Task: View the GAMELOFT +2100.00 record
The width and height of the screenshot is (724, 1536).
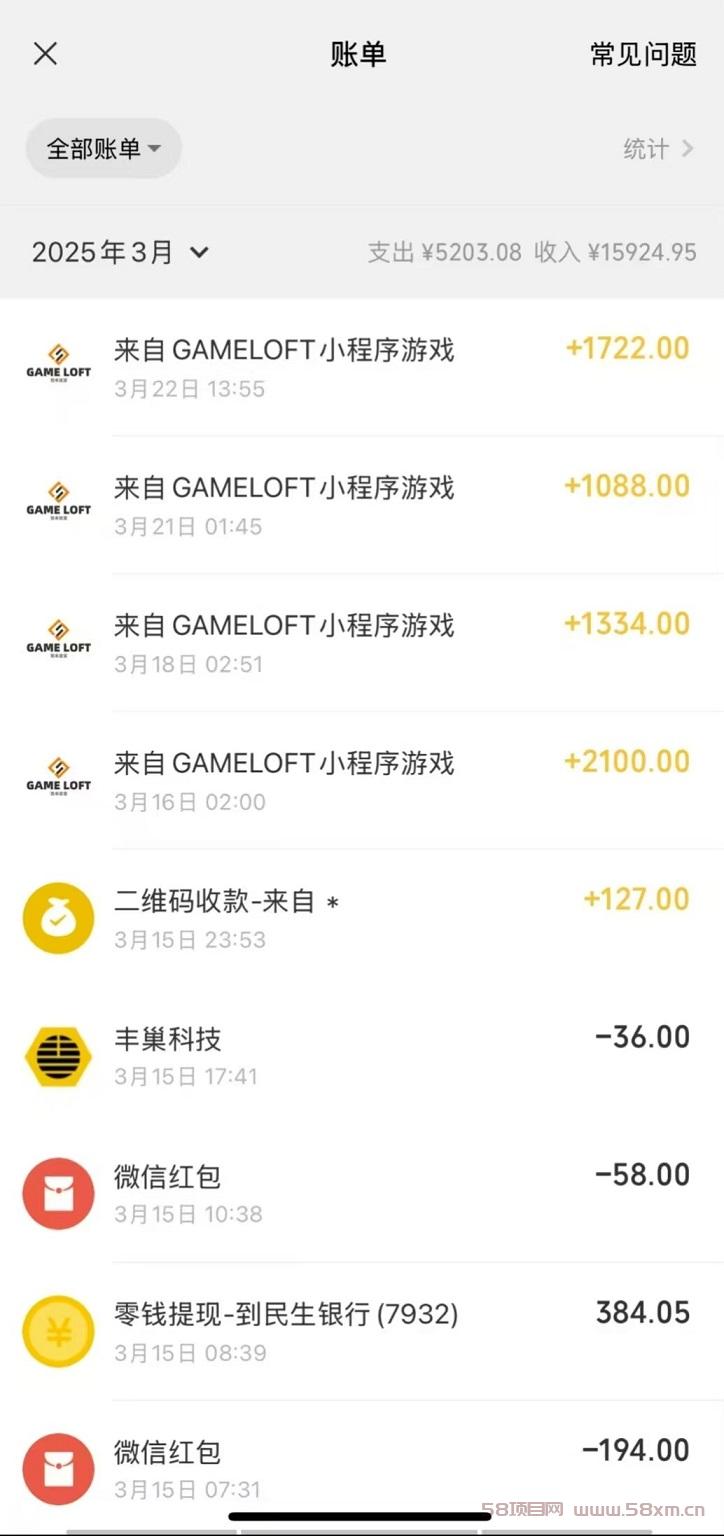Action: [362, 781]
